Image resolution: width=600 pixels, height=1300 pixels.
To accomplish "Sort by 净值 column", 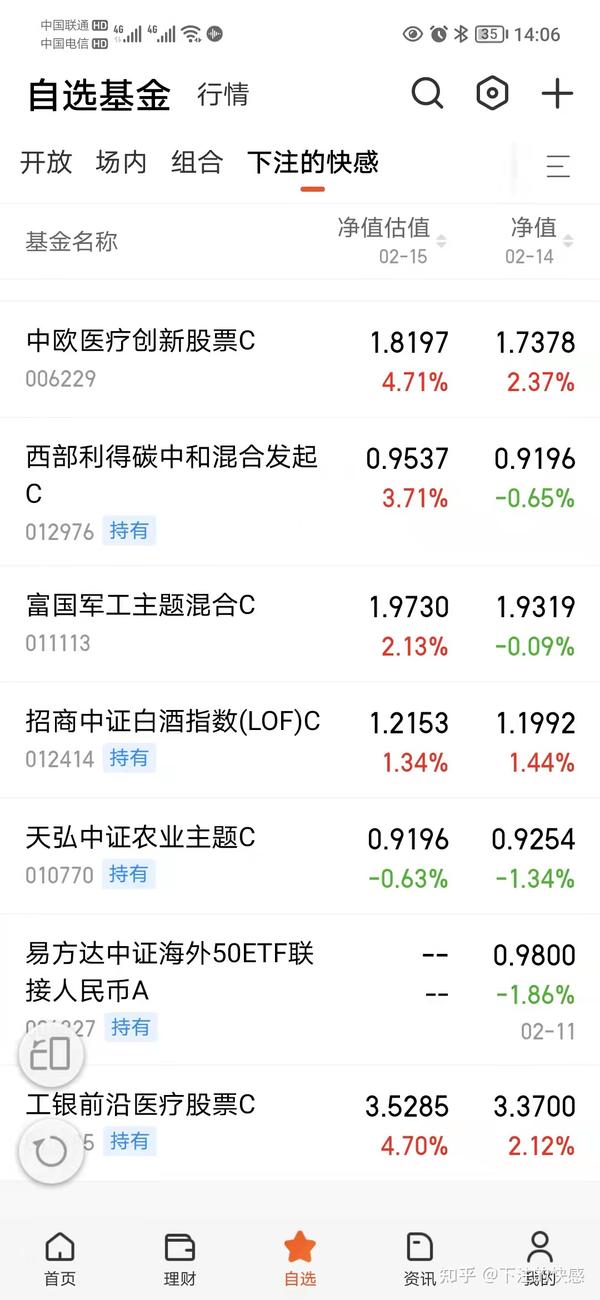I will click(540, 241).
